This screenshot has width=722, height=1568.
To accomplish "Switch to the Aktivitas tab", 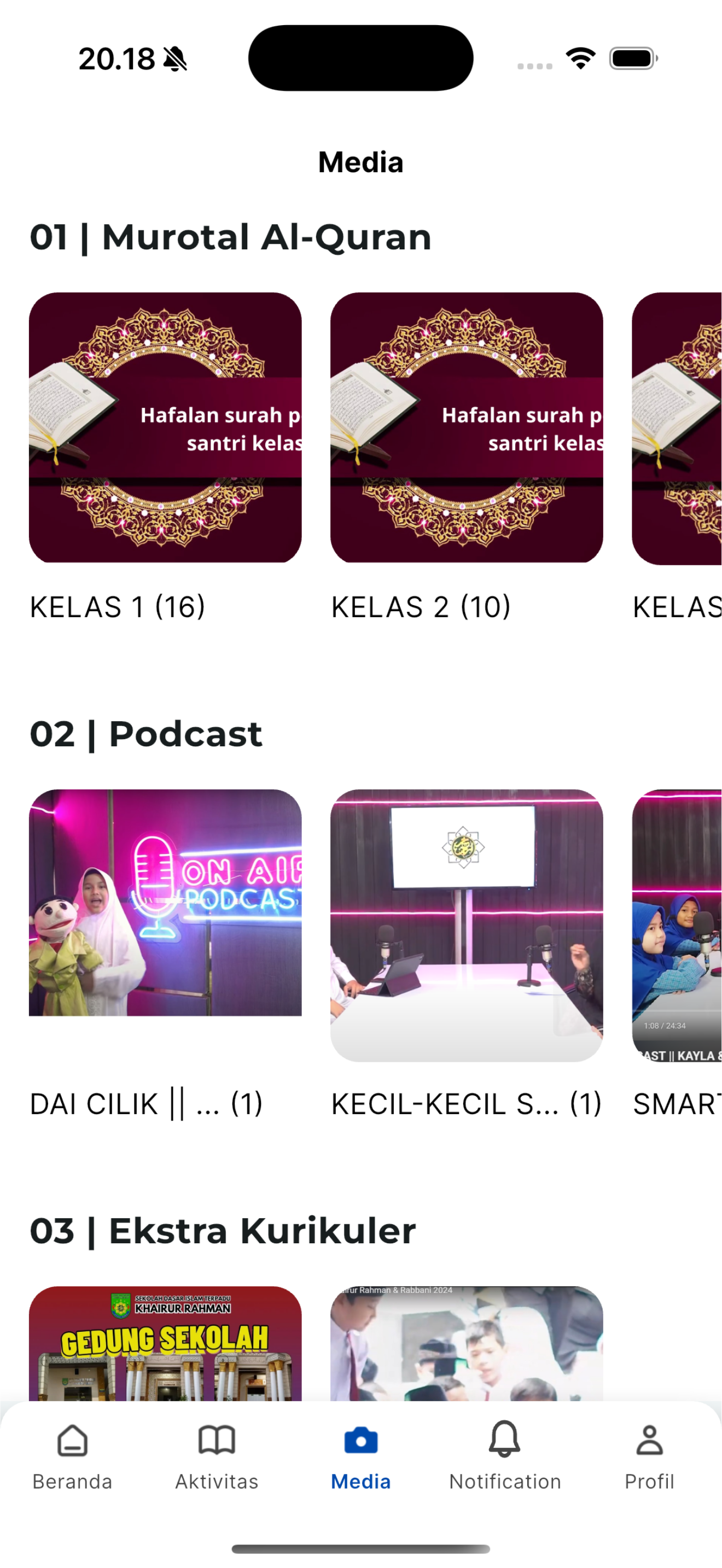I will (x=217, y=1456).
